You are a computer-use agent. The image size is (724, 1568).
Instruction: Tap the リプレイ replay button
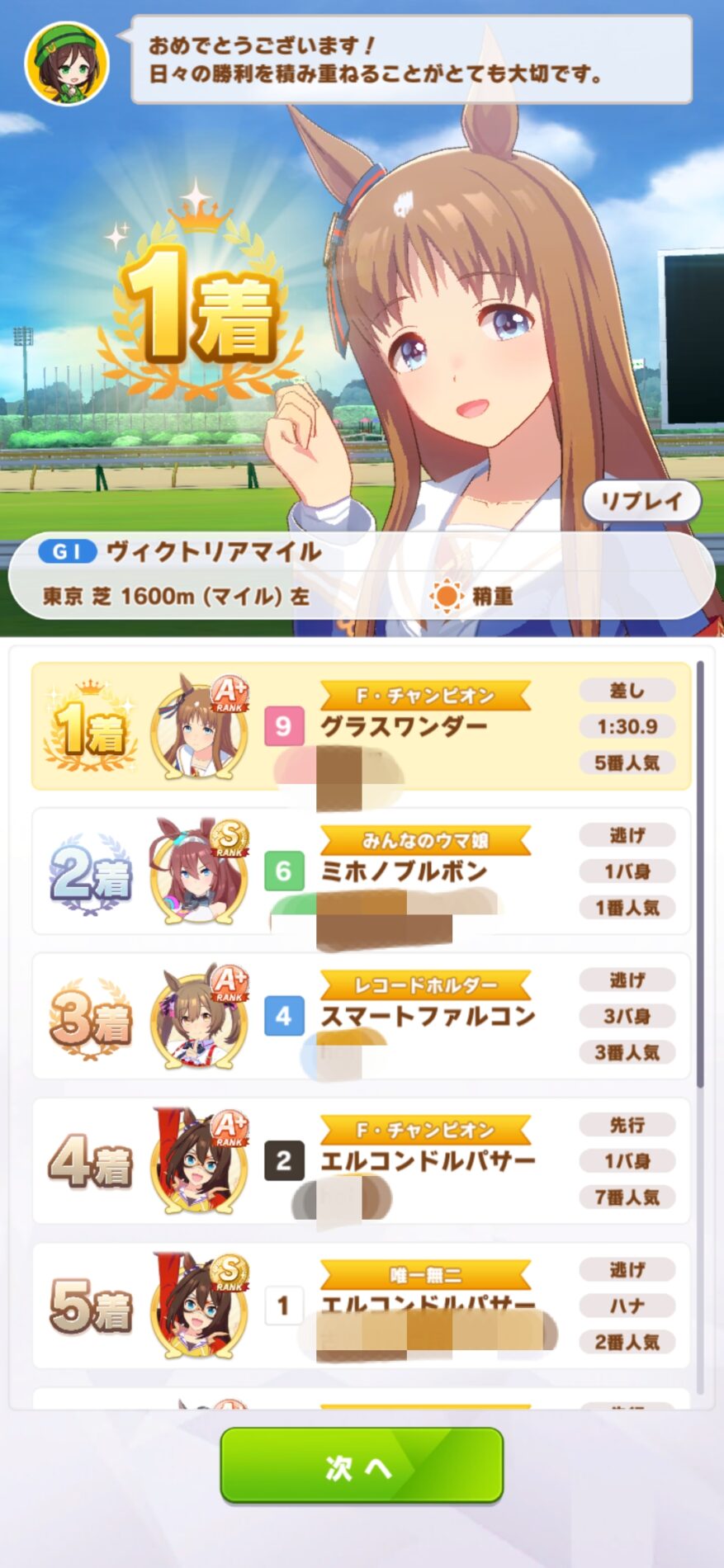[x=641, y=501]
